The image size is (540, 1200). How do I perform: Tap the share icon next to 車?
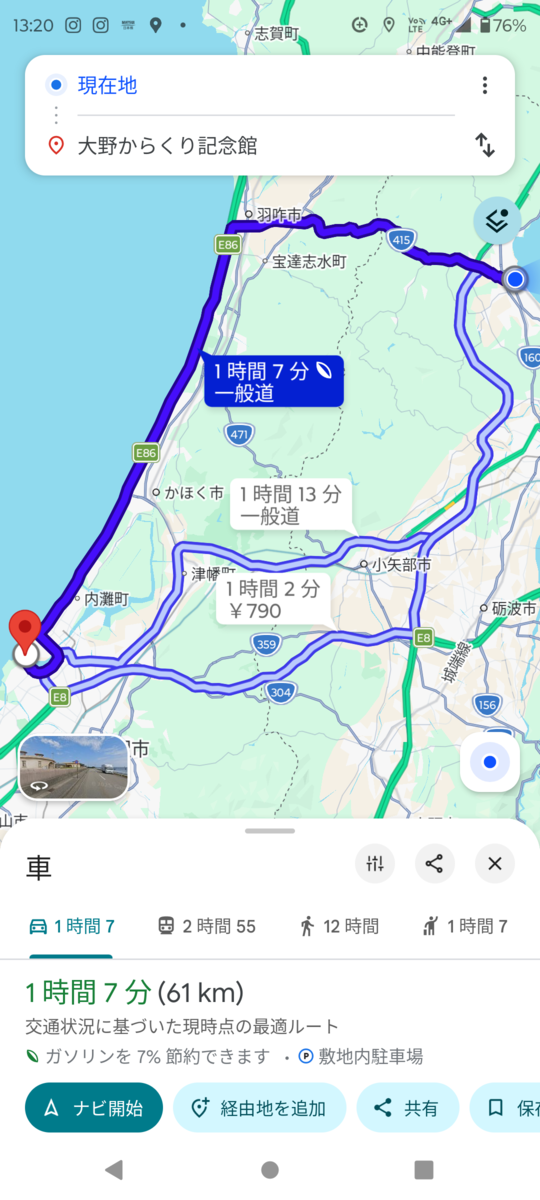tap(434, 864)
